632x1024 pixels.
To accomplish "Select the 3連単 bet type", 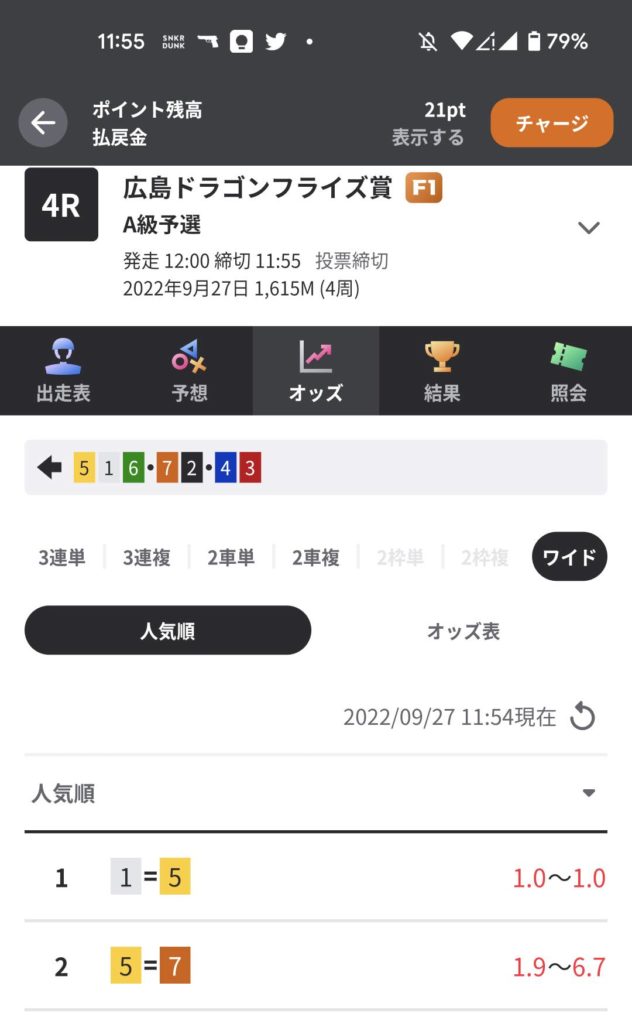I will pos(62,558).
